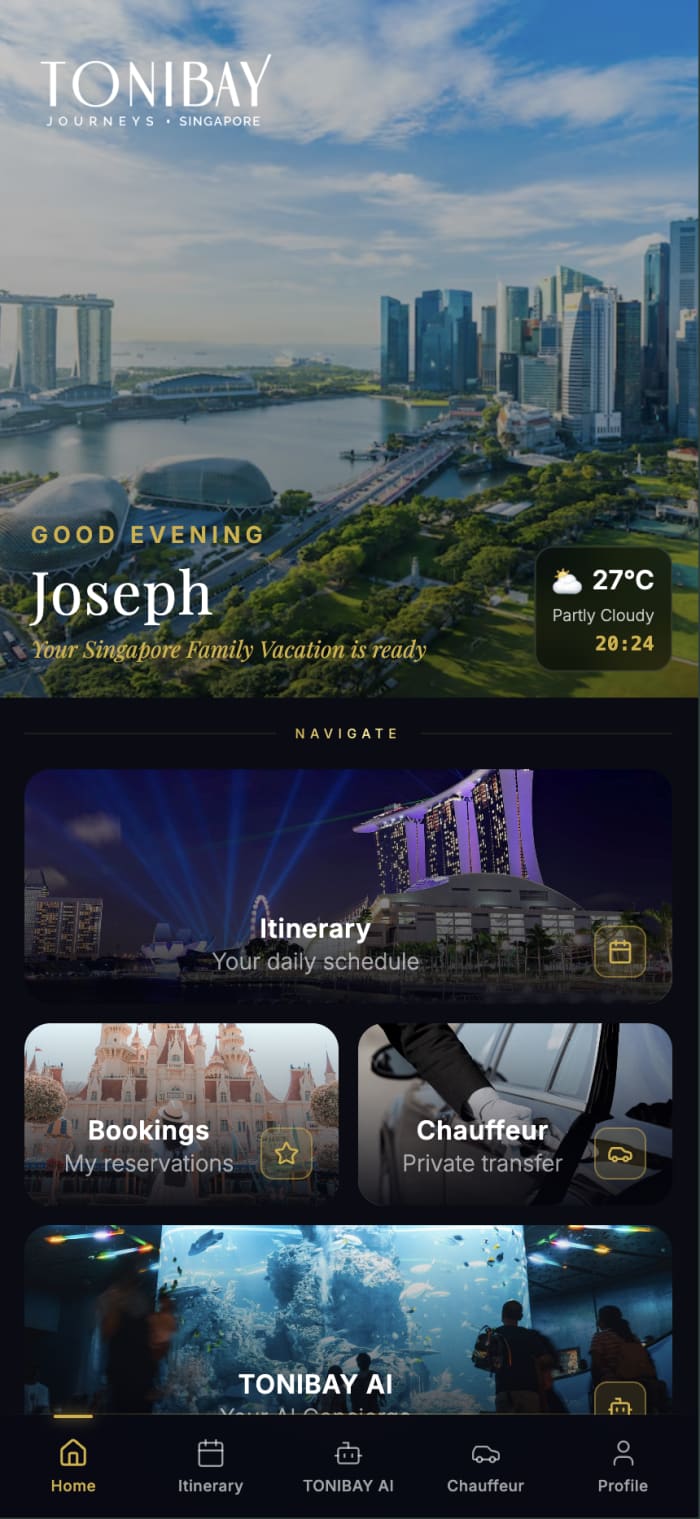Viewport: 700px width, 1519px height.
Task: Open the TONIBAY AI concierge card
Action: tap(348, 1319)
